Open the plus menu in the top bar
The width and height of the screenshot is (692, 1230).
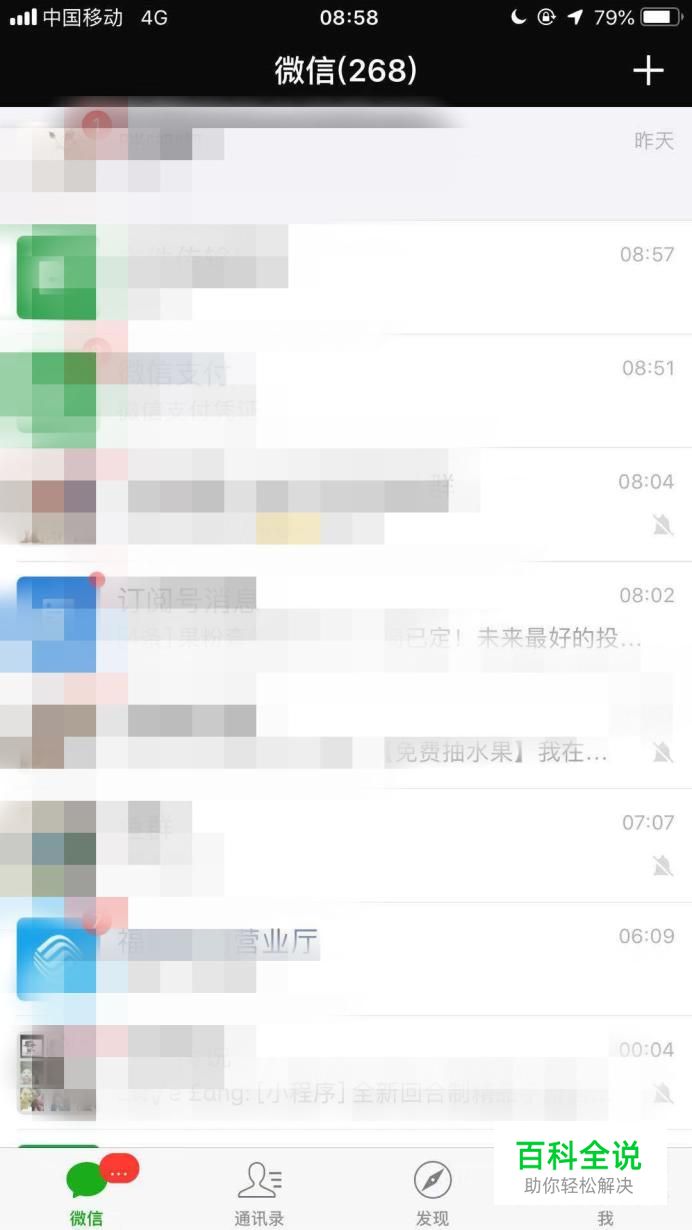point(648,70)
